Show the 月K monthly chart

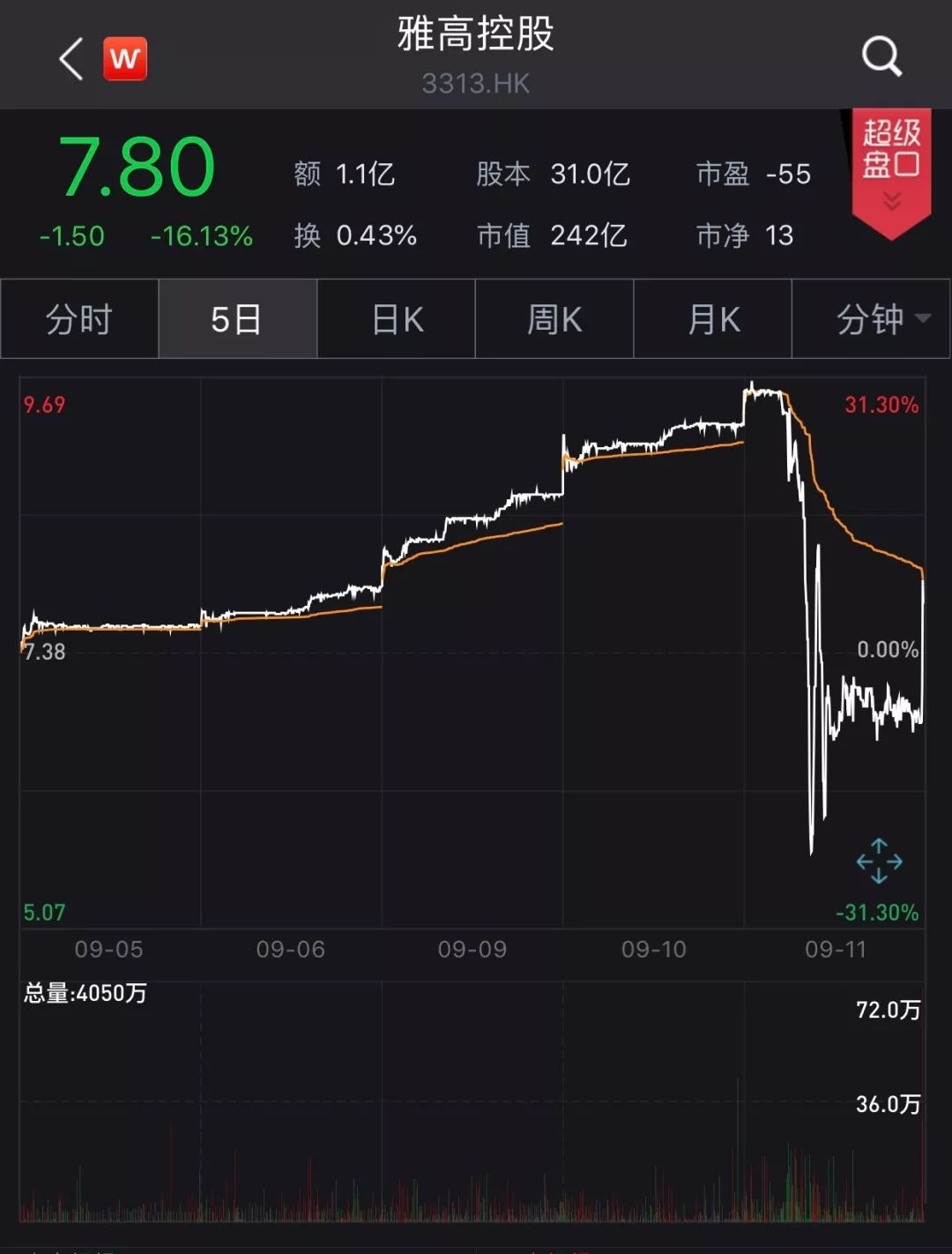pos(713,319)
